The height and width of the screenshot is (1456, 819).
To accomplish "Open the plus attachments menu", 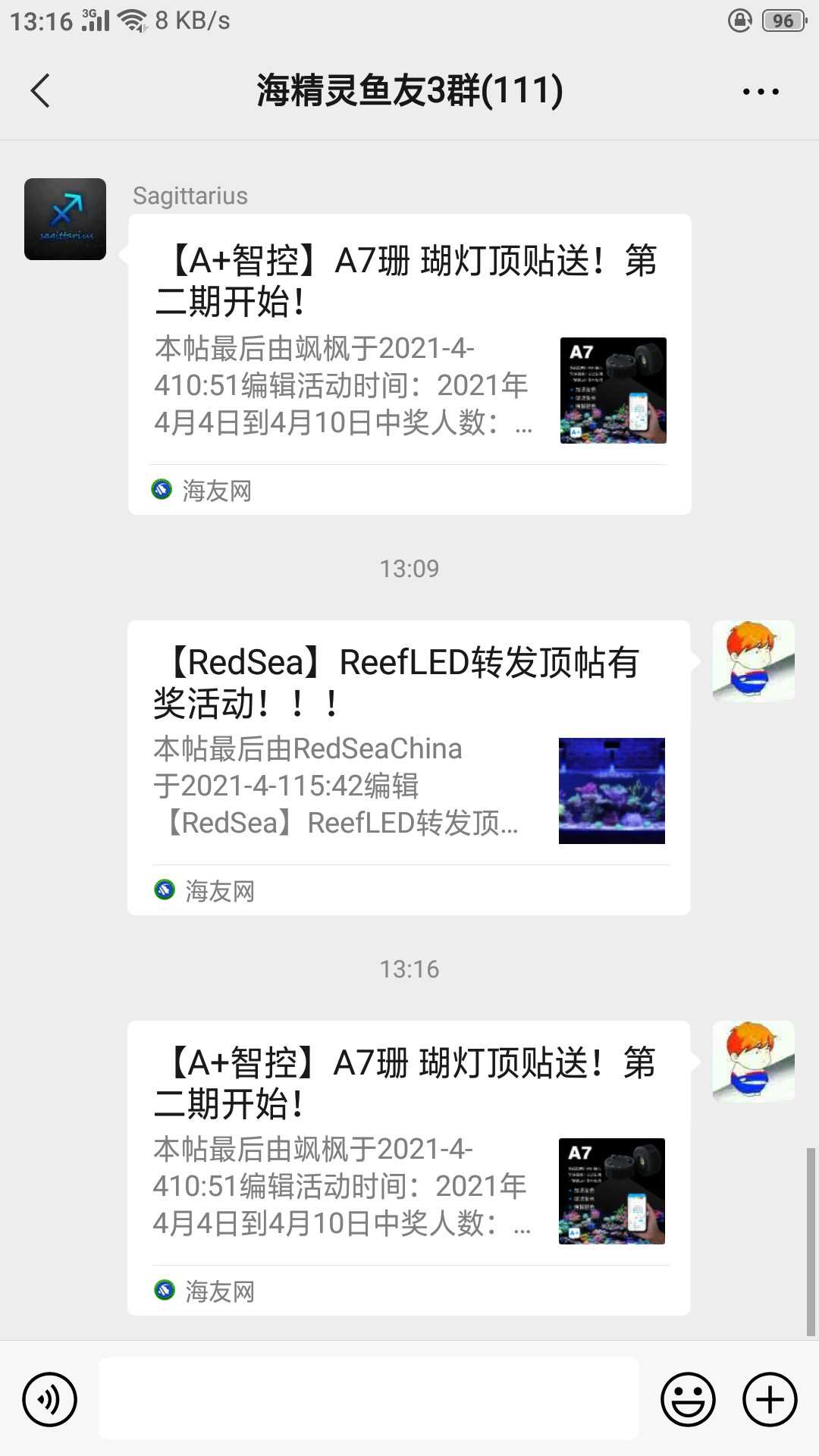I will click(x=770, y=1399).
